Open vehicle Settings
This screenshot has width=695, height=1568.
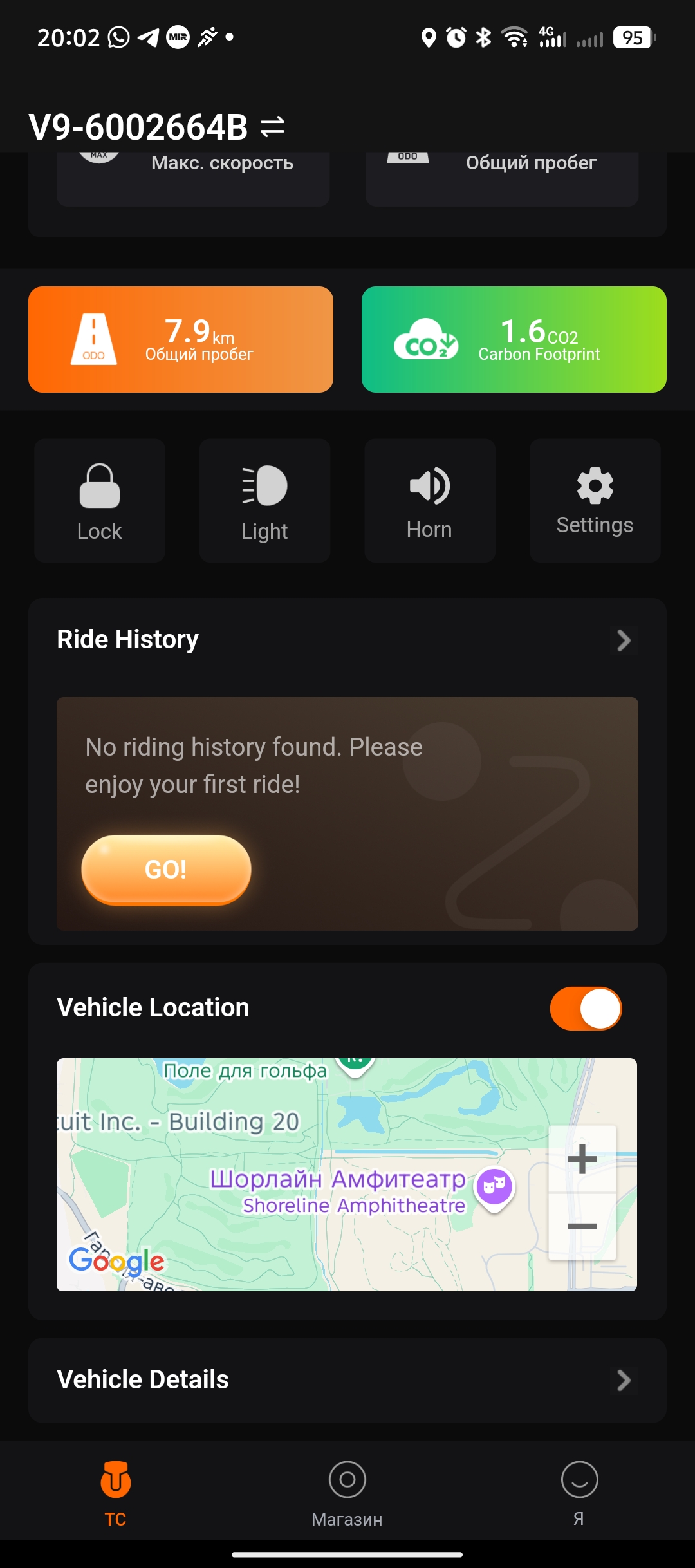tap(595, 501)
